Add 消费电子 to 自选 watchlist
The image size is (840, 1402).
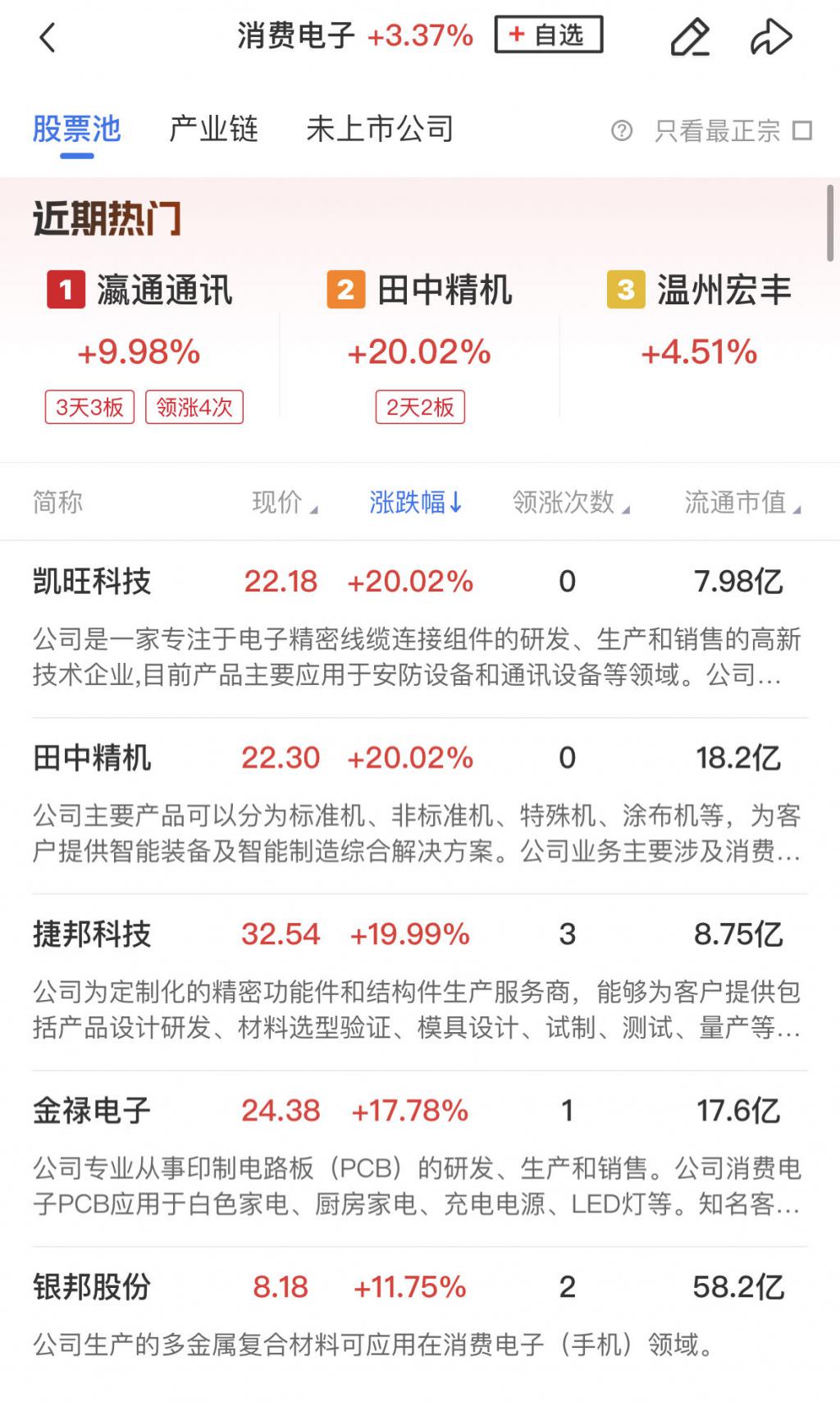[549, 34]
